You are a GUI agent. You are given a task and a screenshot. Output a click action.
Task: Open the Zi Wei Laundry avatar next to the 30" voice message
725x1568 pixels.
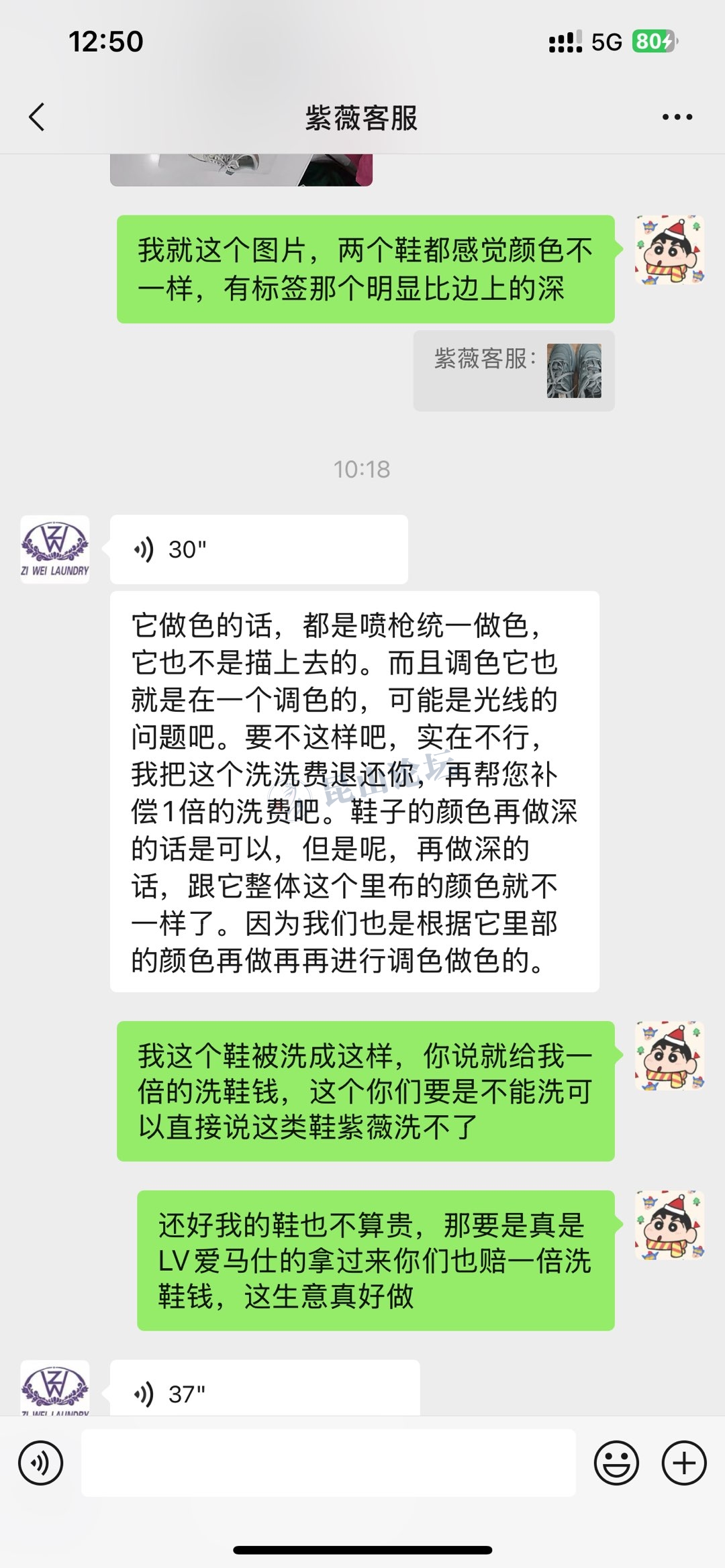55,550
